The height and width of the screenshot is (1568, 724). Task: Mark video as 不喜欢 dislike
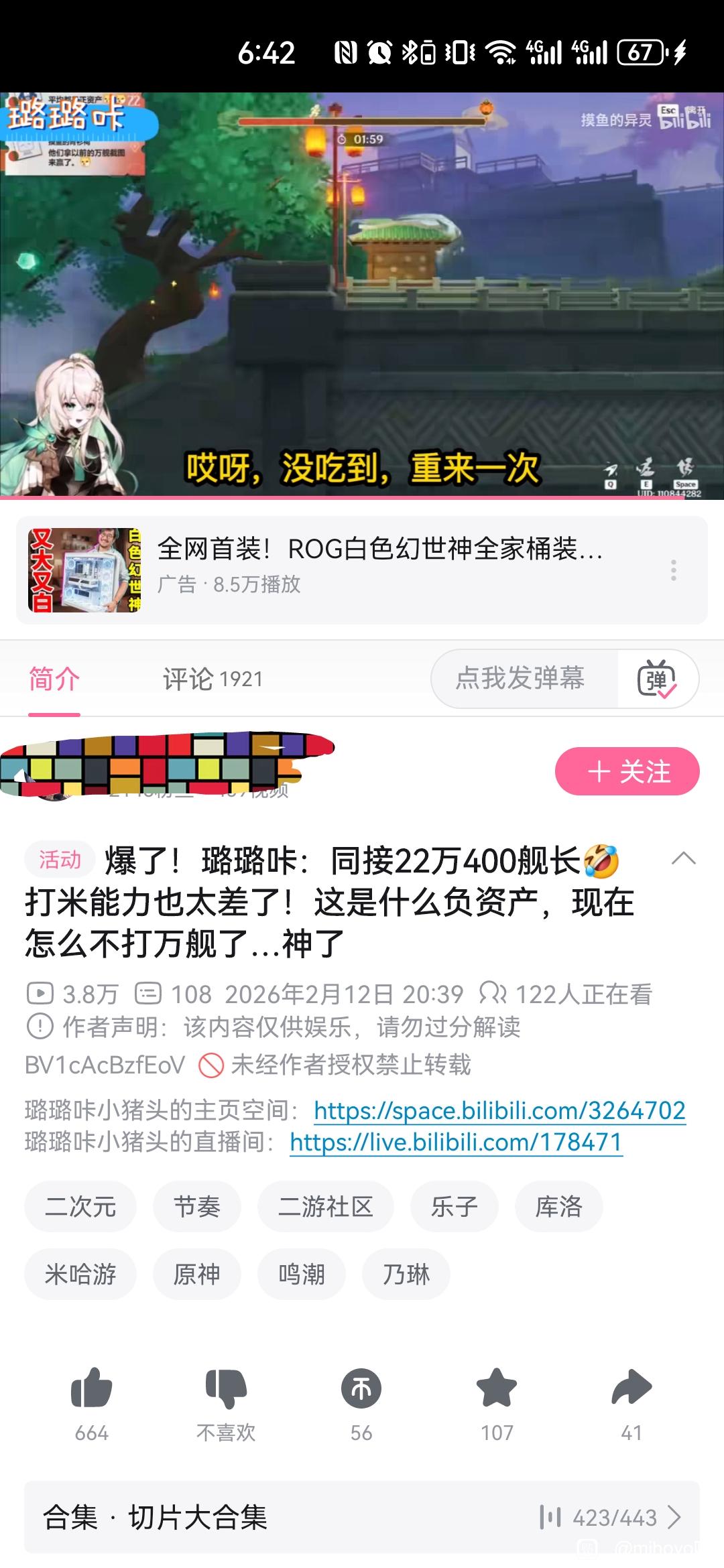coord(226,1388)
